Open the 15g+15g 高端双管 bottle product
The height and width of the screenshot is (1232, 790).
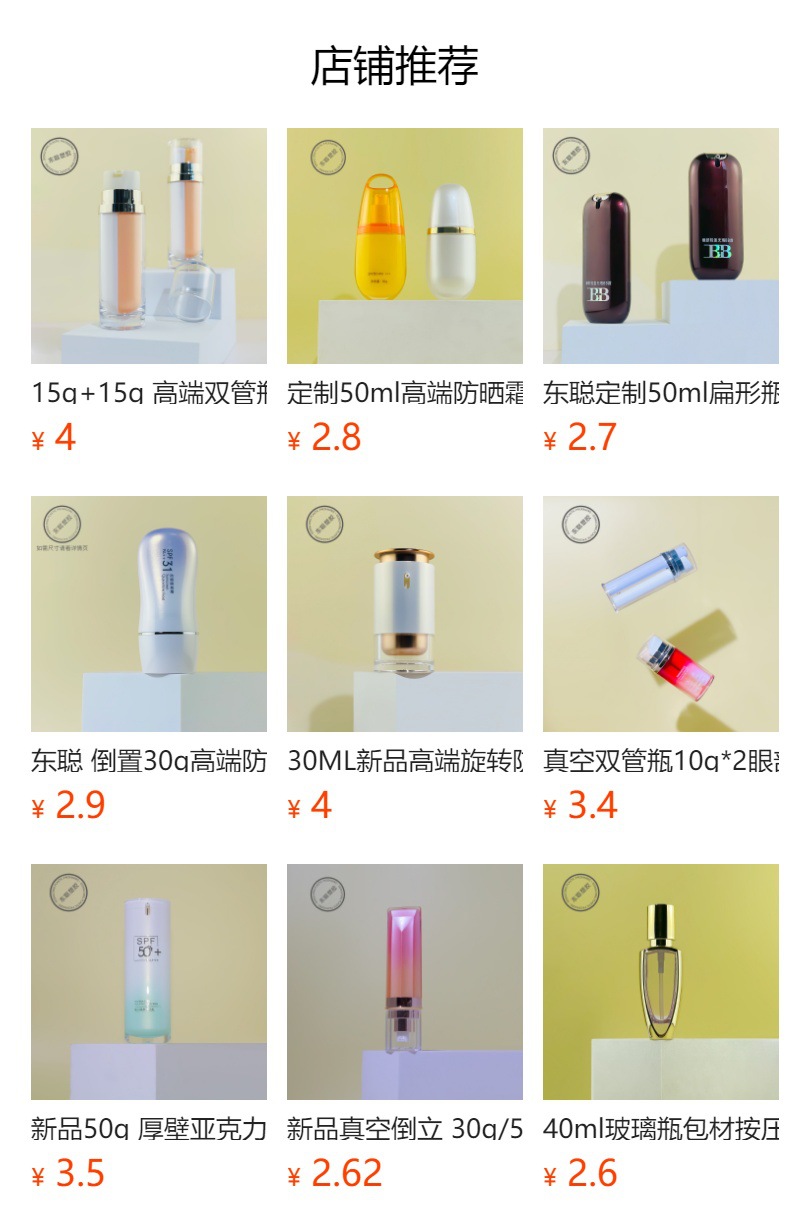coord(149,246)
